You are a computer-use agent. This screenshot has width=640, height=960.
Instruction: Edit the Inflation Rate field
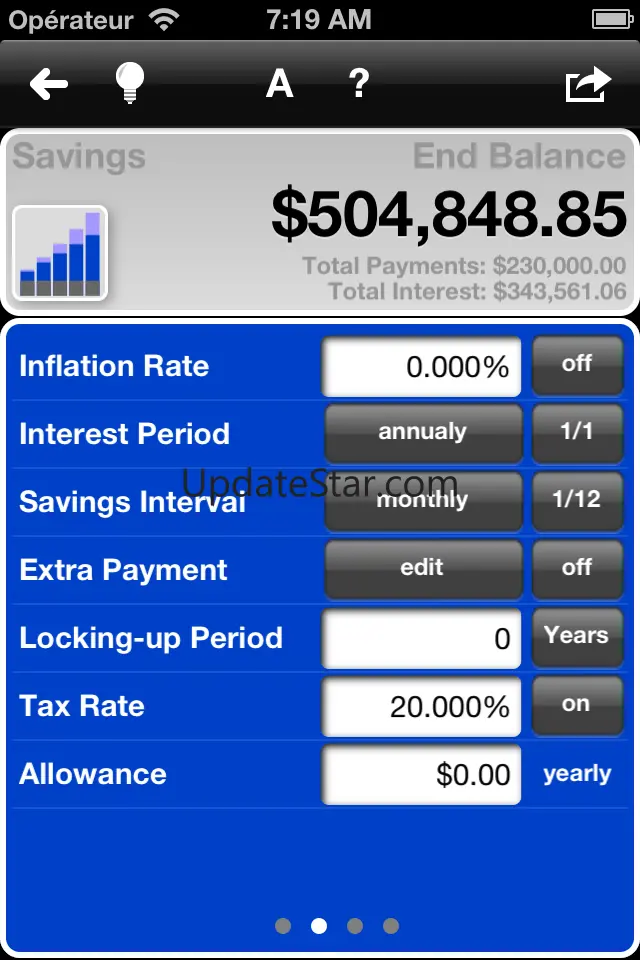click(x=422, y=367)
